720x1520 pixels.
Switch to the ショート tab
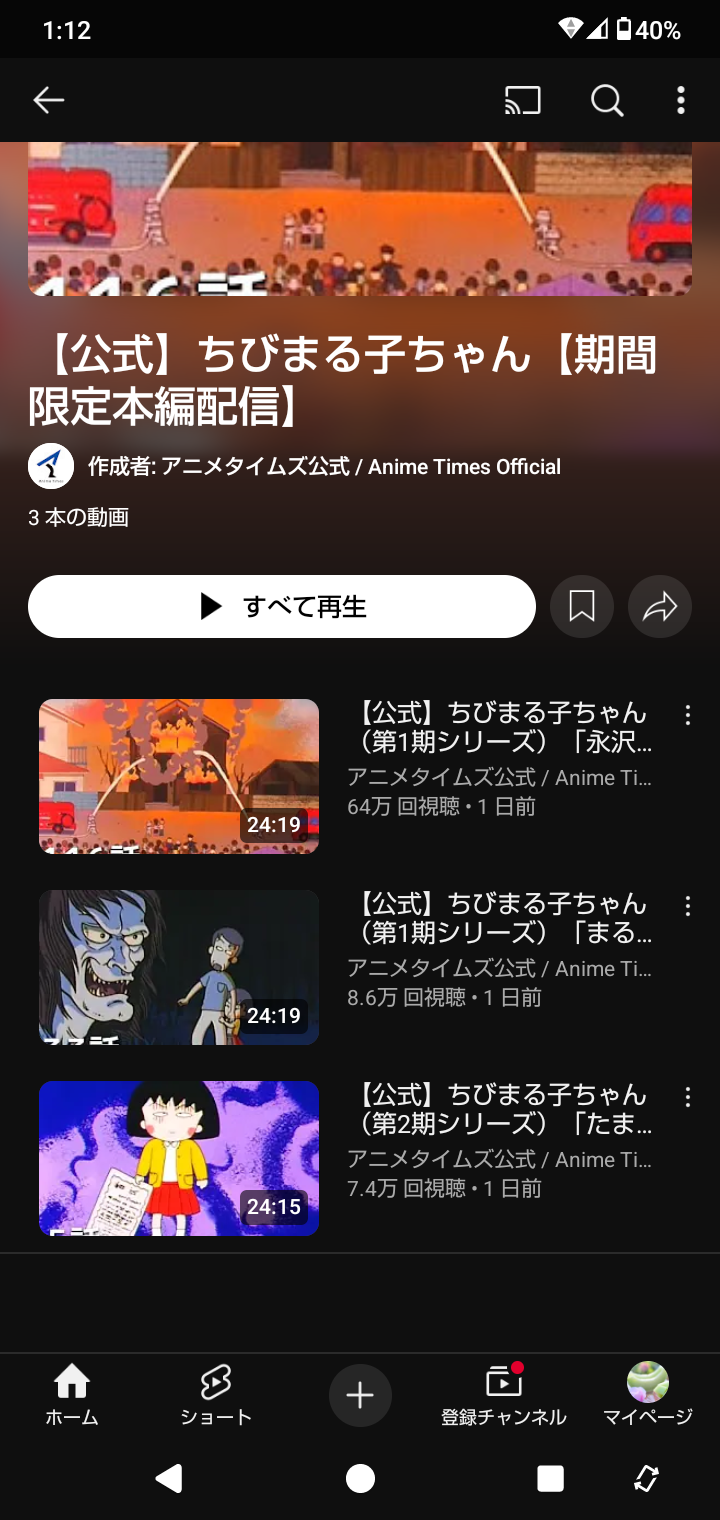click(216, 1396)
